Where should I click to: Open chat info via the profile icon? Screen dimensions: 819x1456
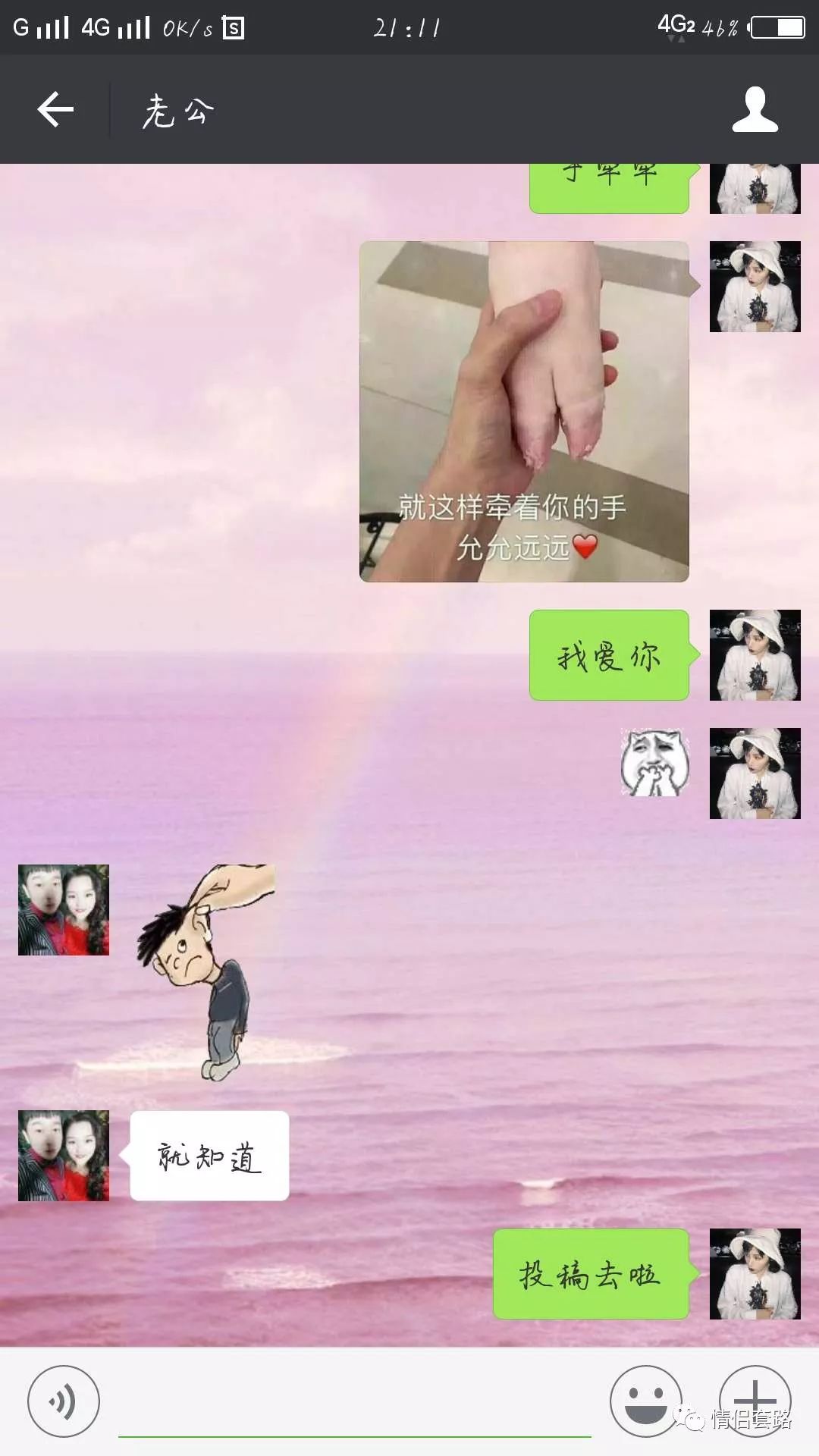coord(755,110)
